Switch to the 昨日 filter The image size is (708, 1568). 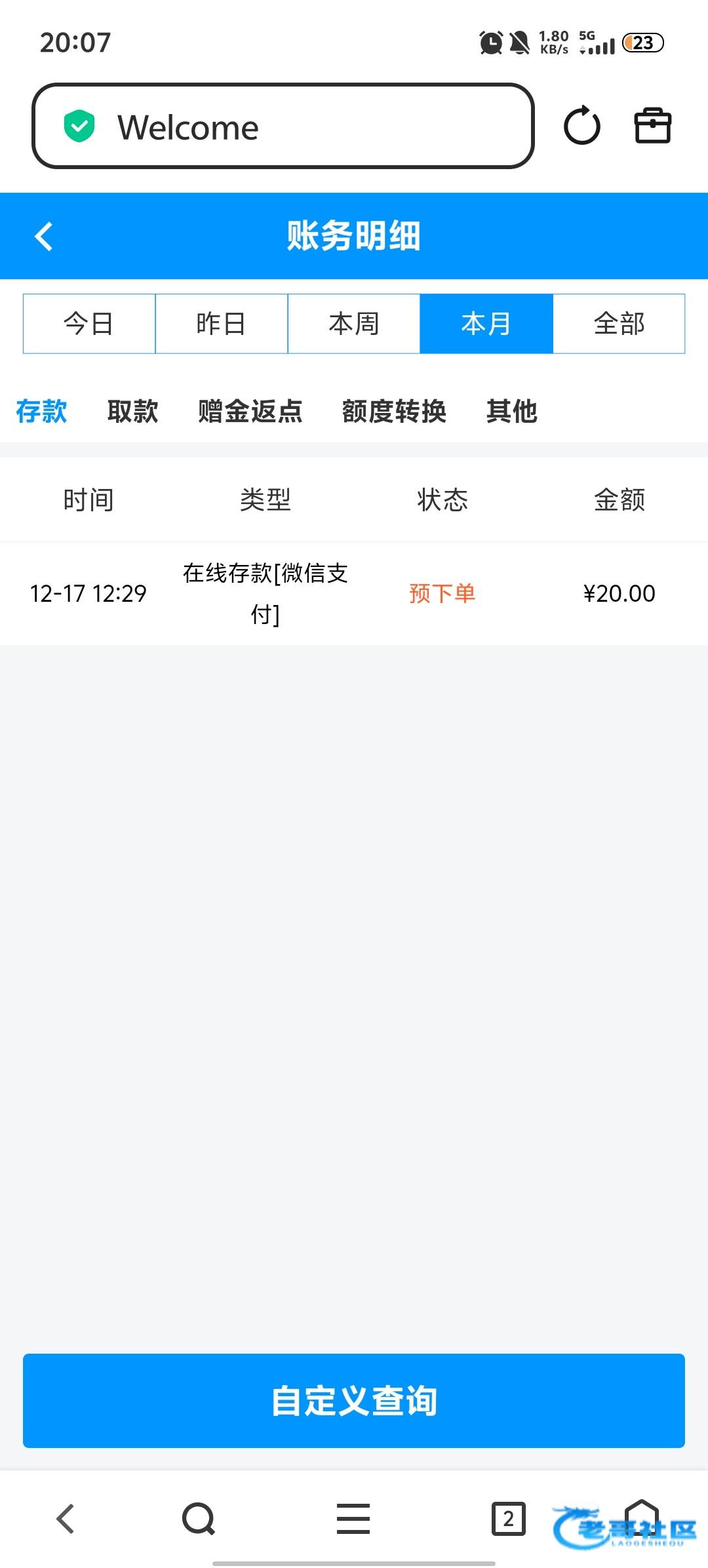coord(222,324)
